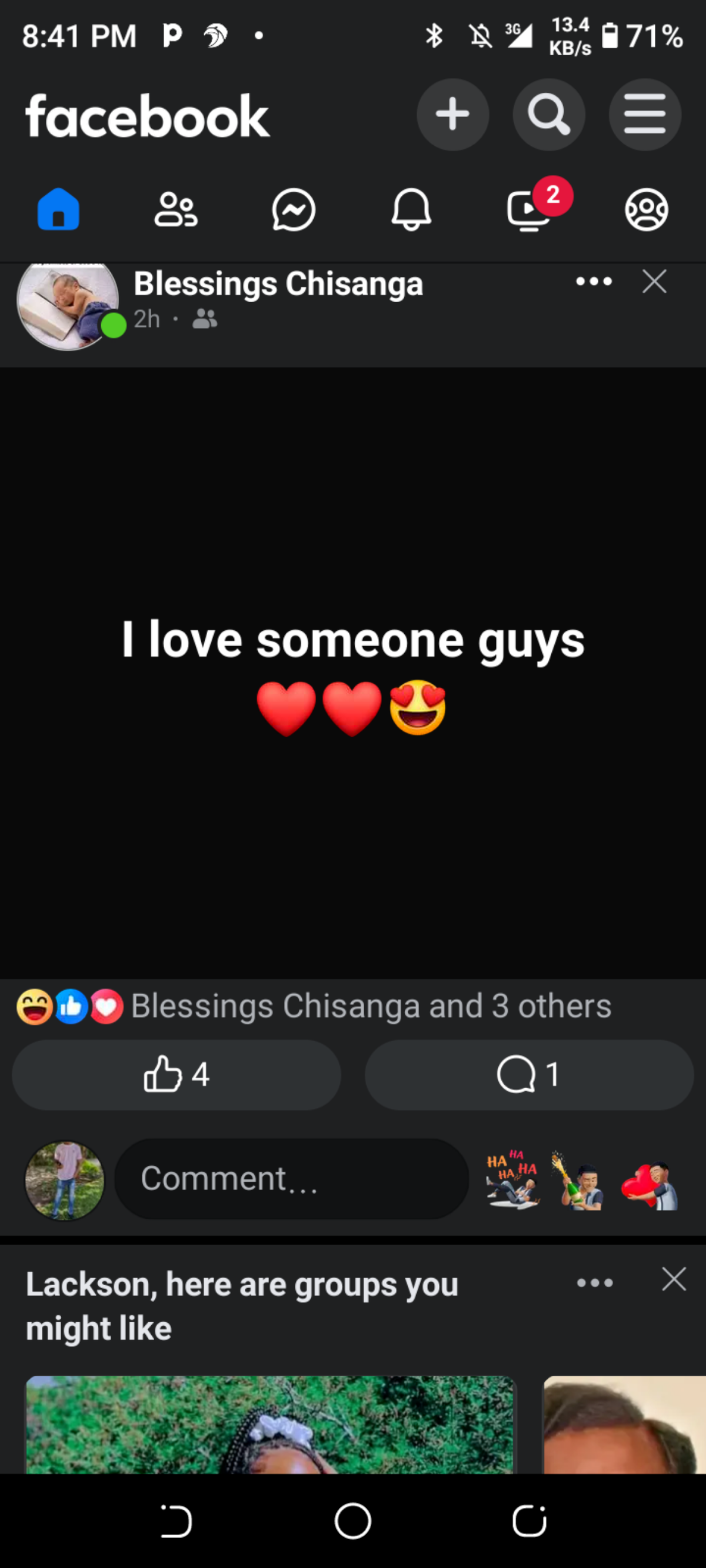Open the profile tab
Screen dimensions: 706x1568
coord(647,210)
